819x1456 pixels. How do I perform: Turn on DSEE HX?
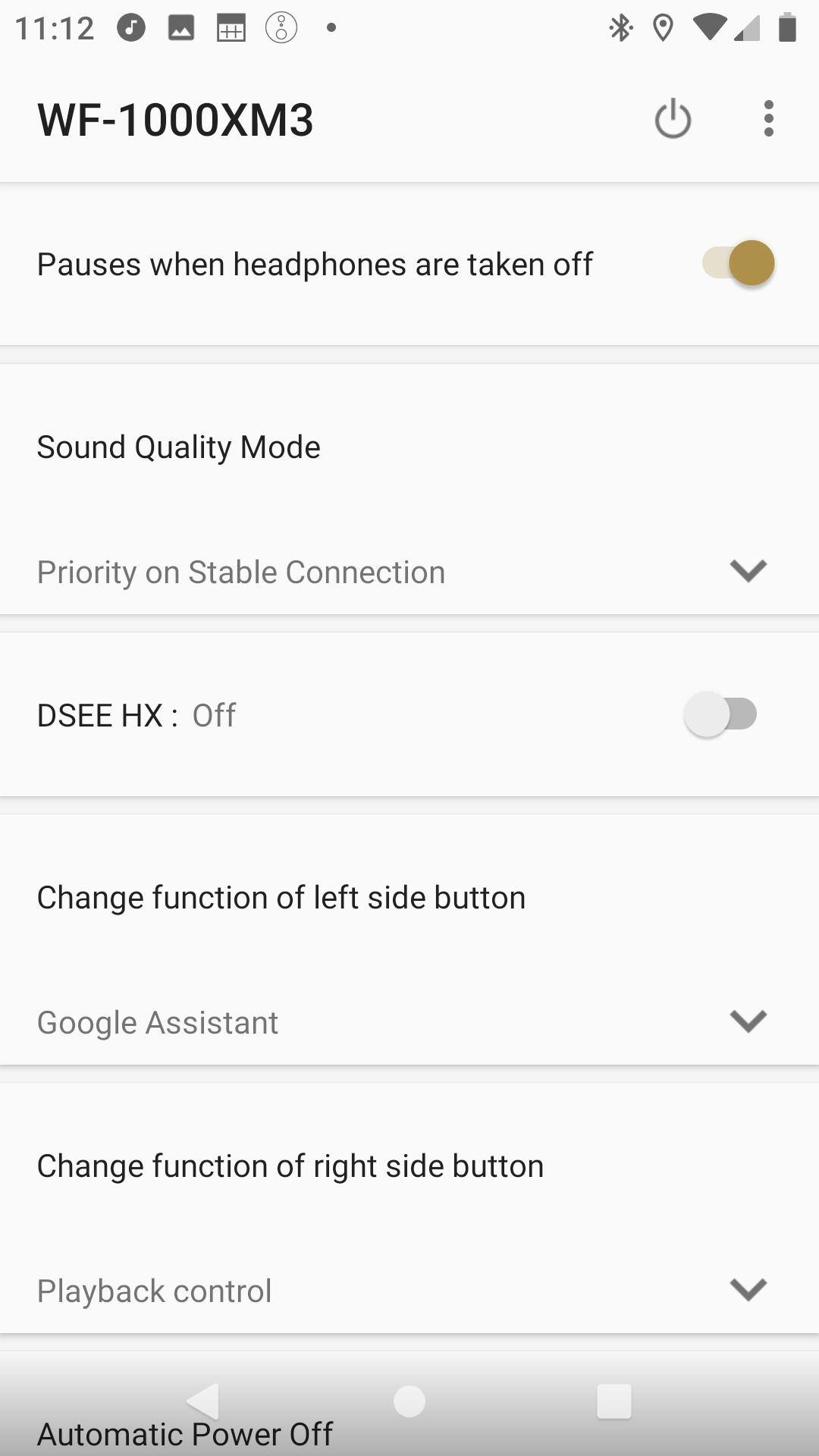(x=720, y=714)
